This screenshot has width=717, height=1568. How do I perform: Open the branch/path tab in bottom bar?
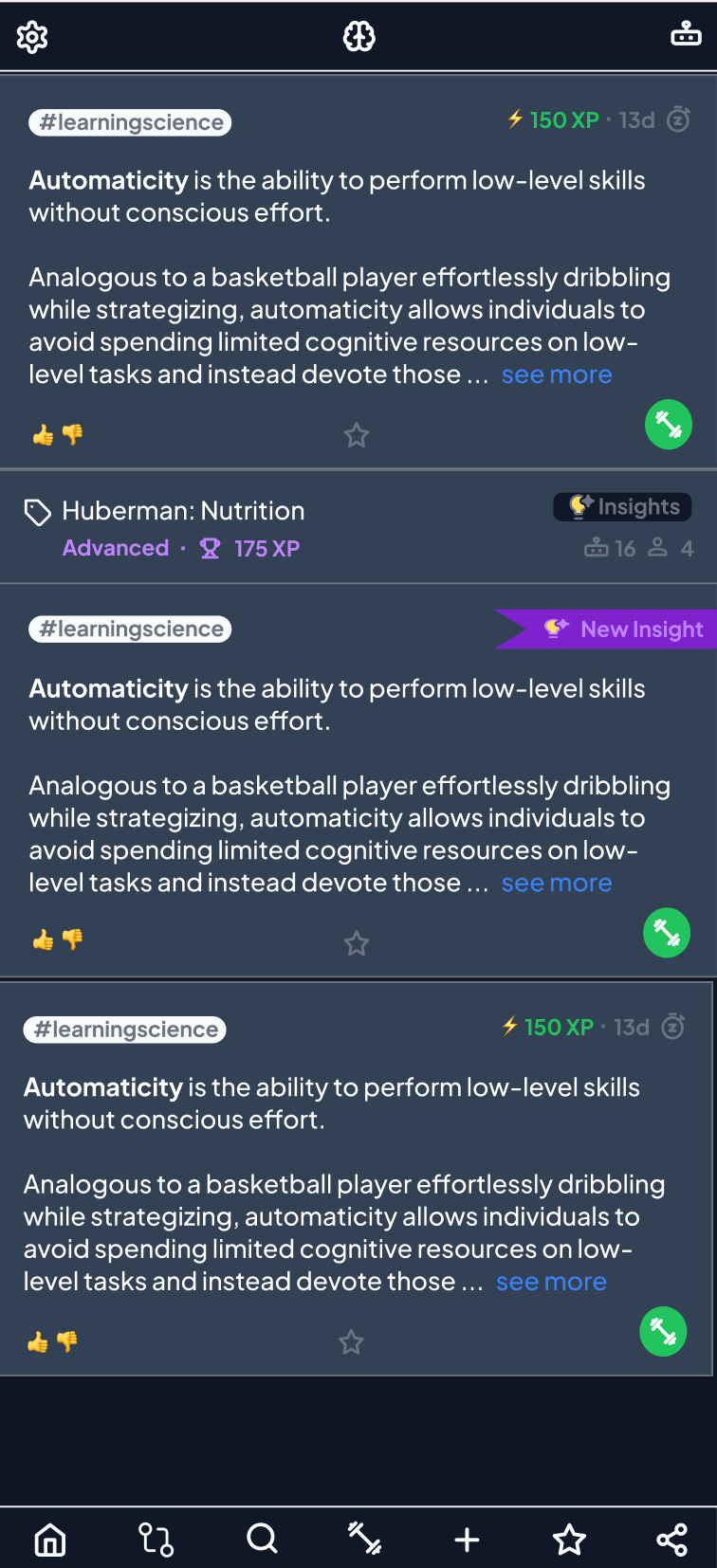(156, 1540)
